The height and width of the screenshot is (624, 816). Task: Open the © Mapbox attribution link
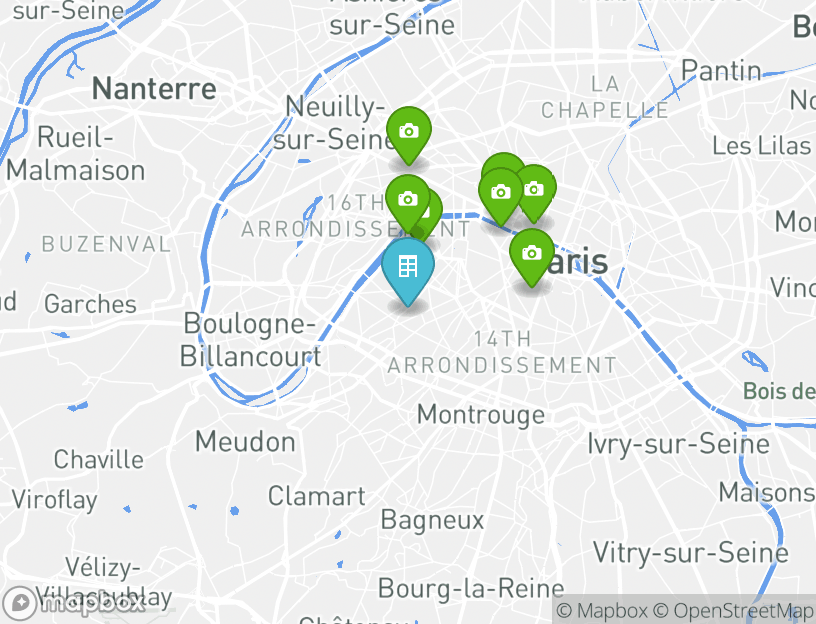(x=602, y=610)
